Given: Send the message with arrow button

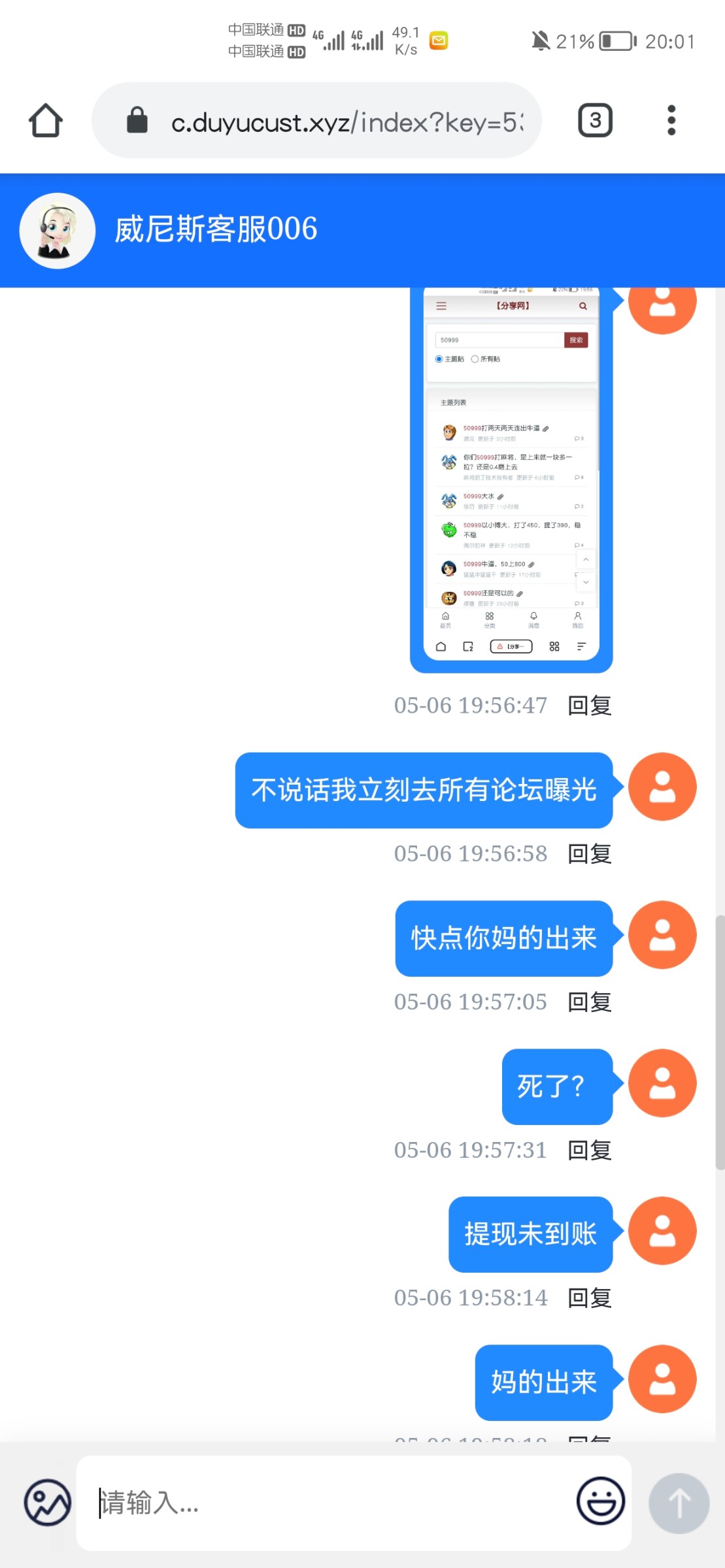Looking at the screenshot, I should pos(679,1503).
